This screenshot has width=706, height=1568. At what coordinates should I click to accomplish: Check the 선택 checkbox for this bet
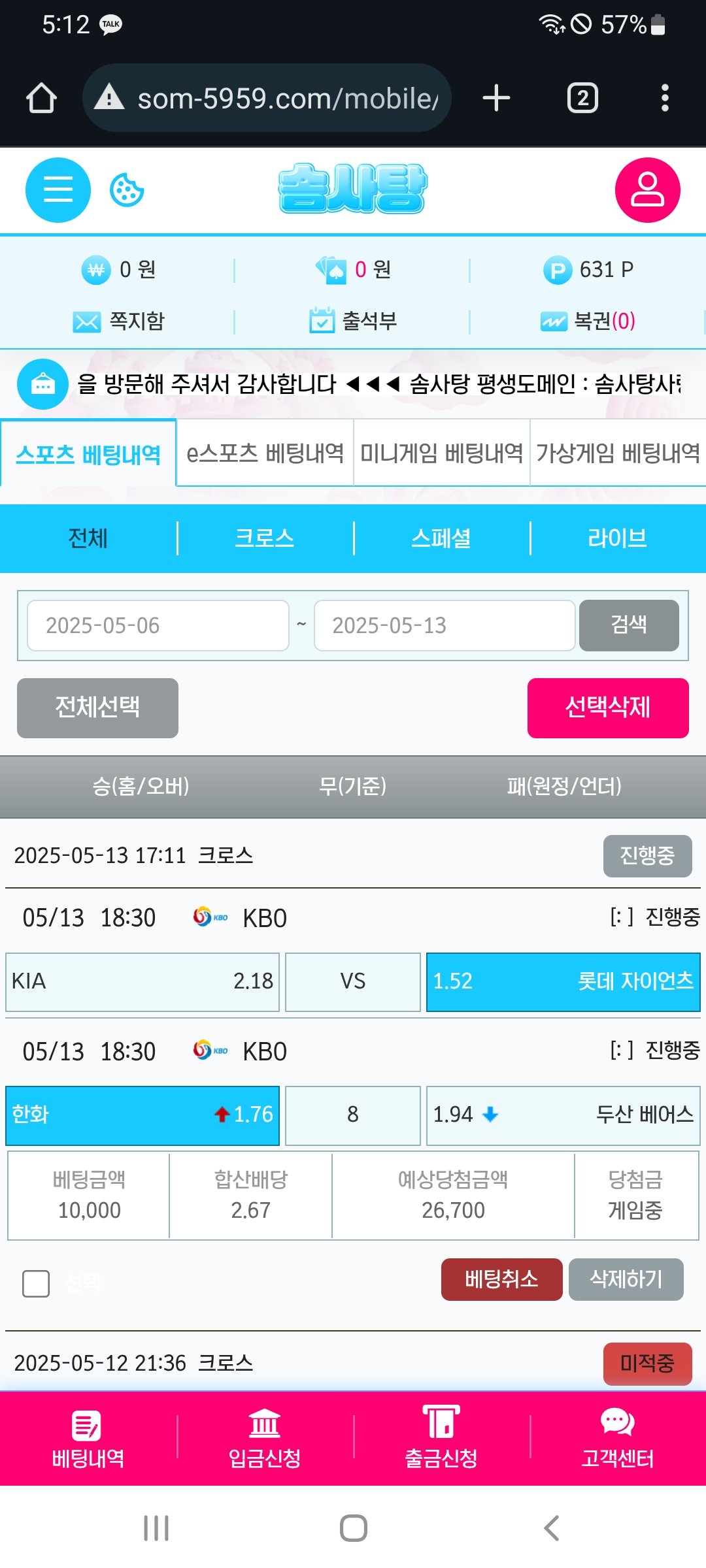pos(36,1283)
